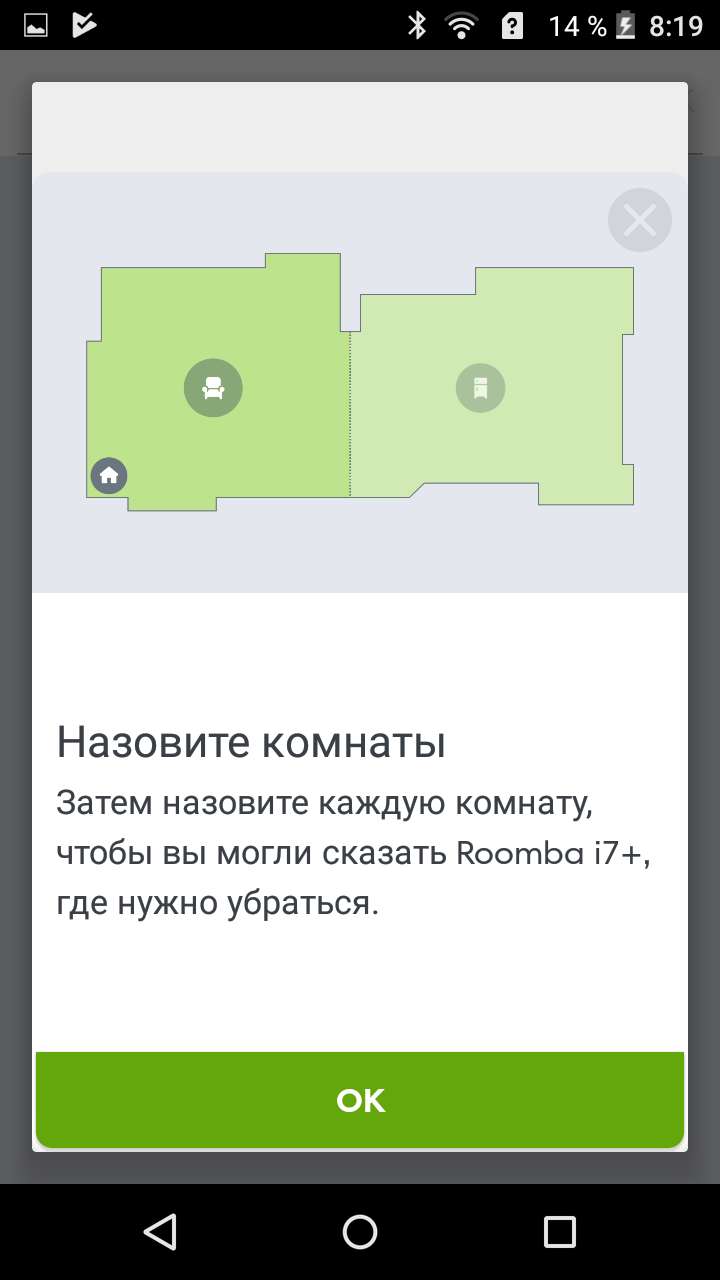
Task: Go to the home screen
Action: pyautogui.click(x=360, y=1231)
